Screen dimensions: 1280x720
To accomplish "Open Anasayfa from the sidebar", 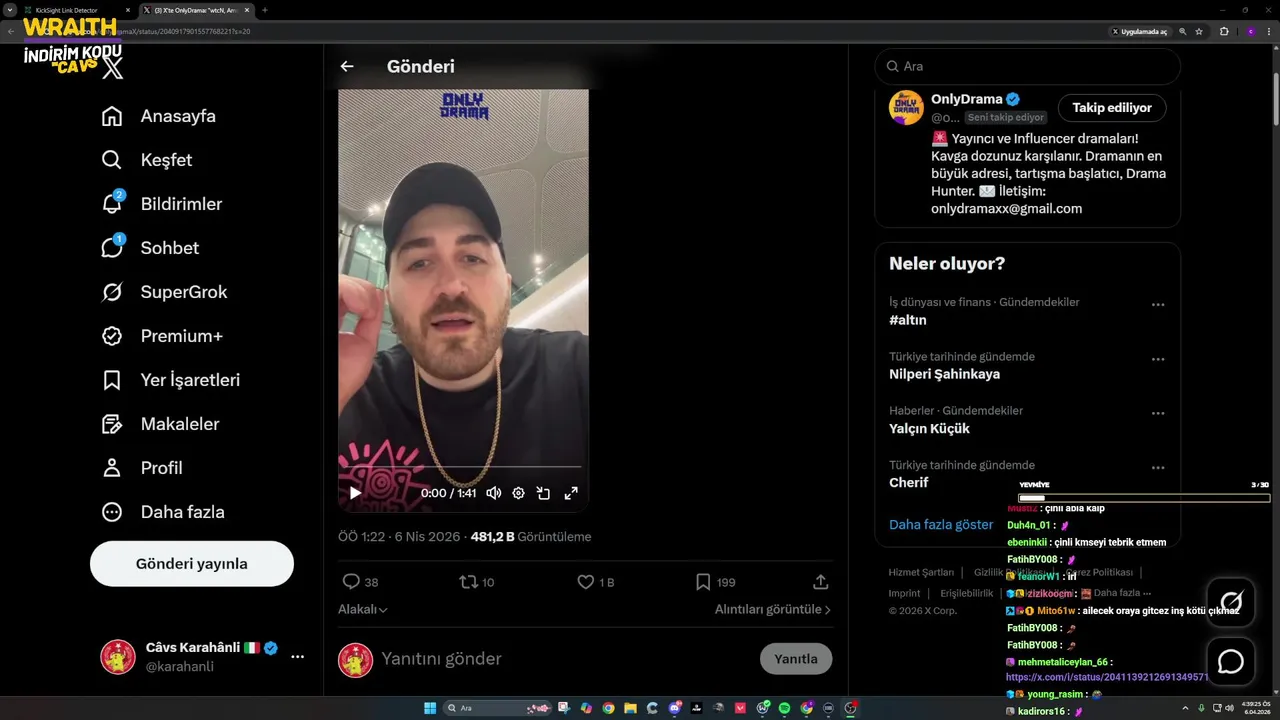I will (x=160, y=116).
